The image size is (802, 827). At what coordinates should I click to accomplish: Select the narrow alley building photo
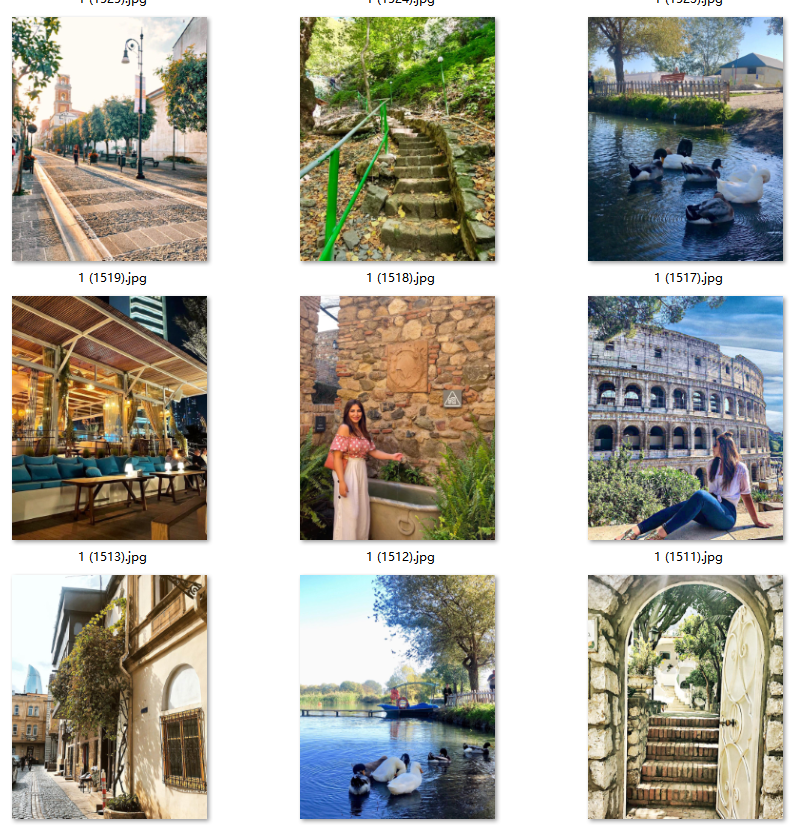[x=110, y=697]
